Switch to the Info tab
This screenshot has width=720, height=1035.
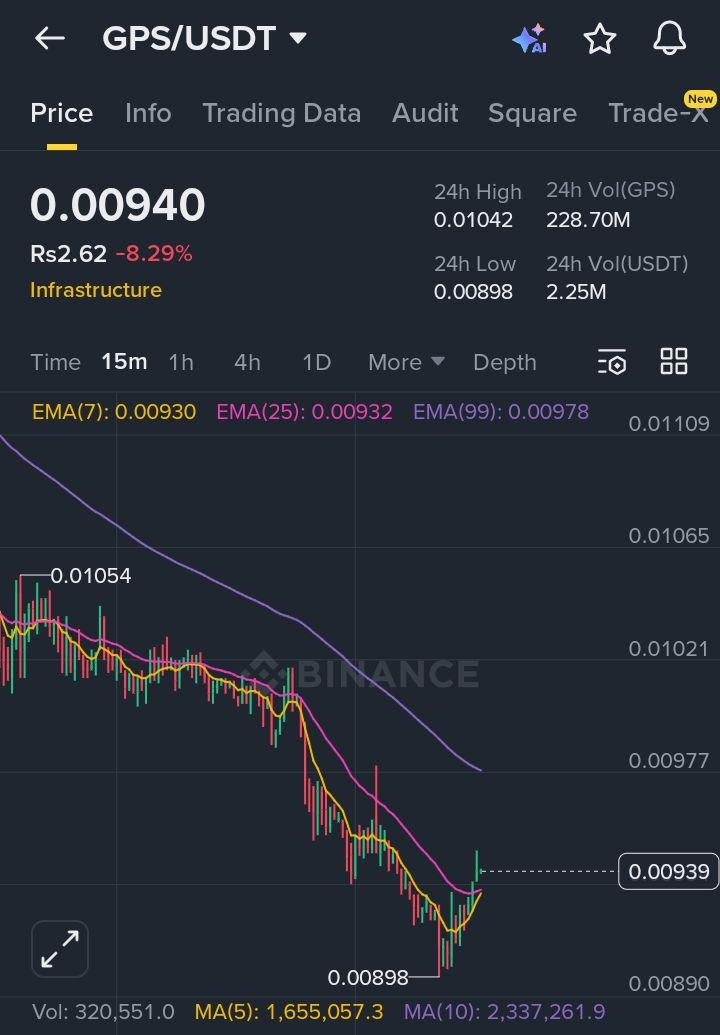click(x=148, y=113)
